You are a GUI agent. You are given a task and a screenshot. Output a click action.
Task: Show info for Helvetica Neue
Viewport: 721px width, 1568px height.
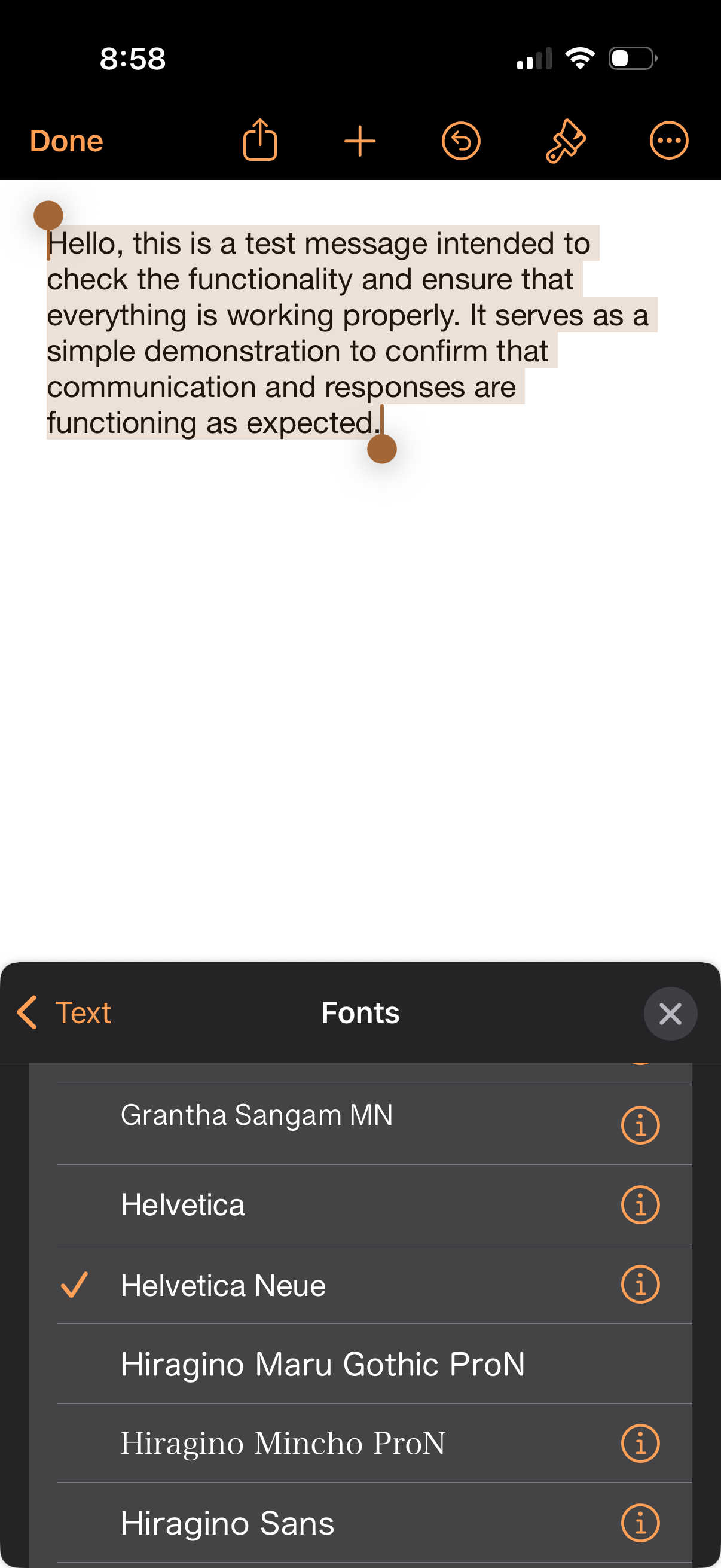640,1285
